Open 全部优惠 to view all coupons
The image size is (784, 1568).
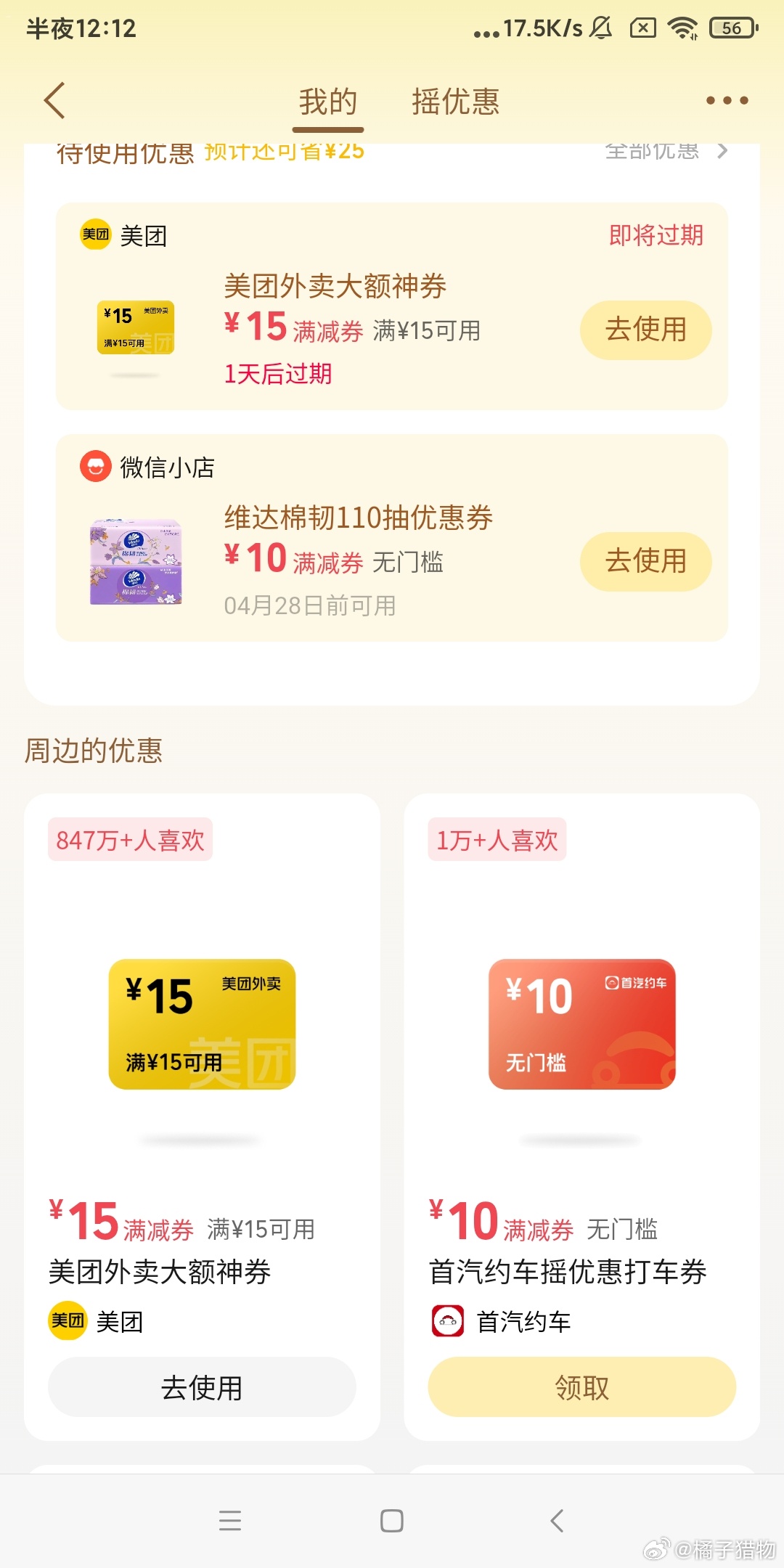coord(666,151)
